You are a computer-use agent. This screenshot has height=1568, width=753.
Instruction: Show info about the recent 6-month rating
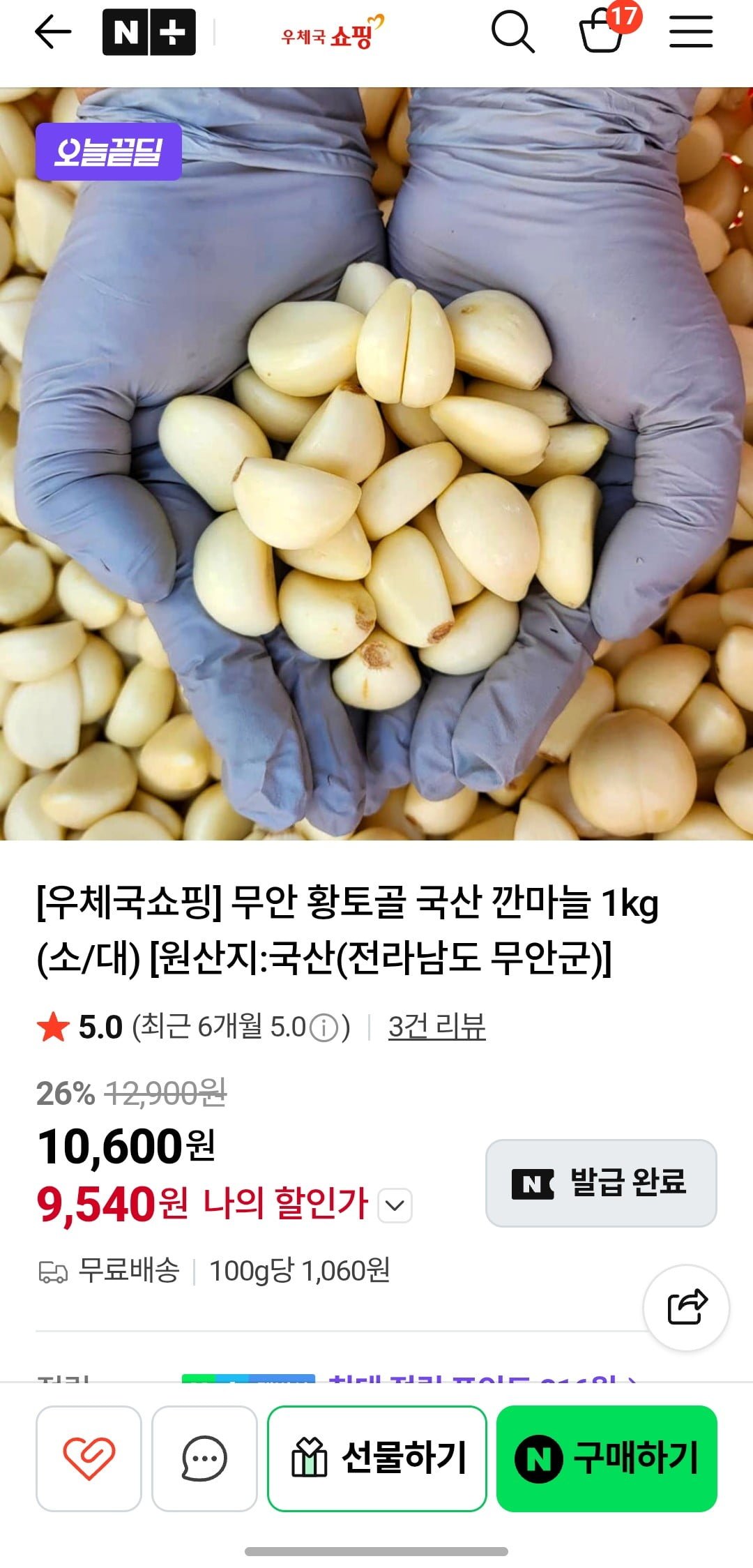coord(324,1027)
